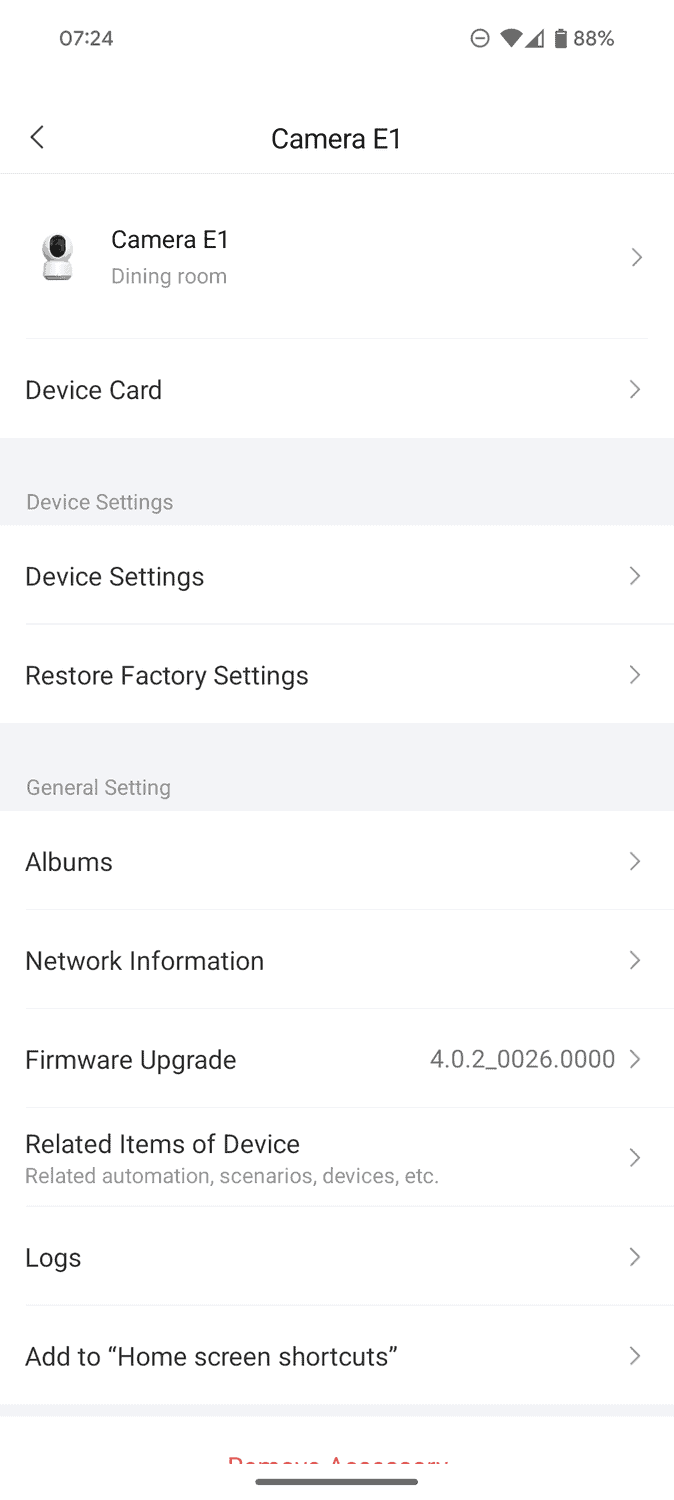Open Device Settings row
The image size is (674, 1500).
336,576
